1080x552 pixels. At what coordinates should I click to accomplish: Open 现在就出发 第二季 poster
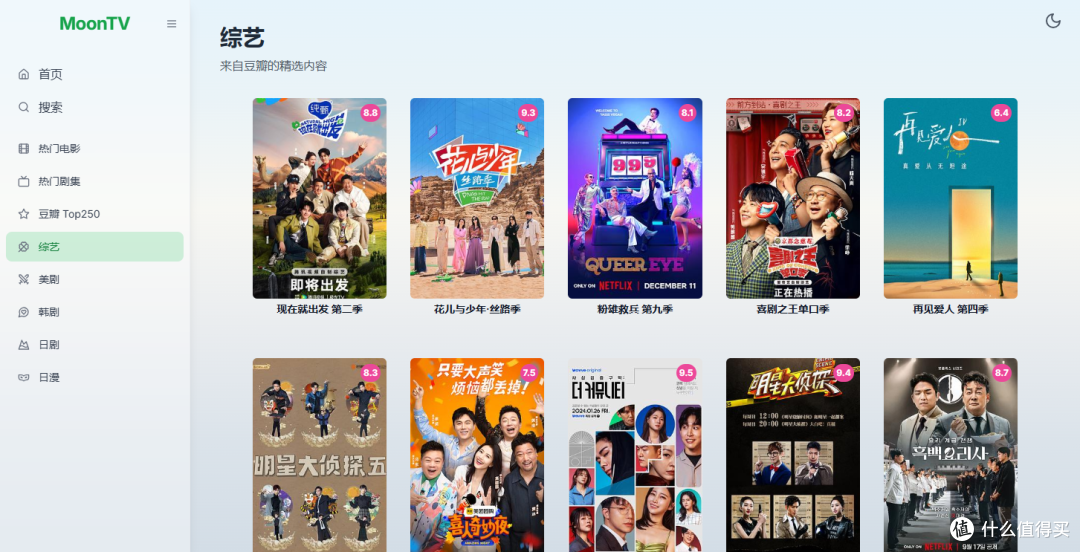[x=319, y=198]
